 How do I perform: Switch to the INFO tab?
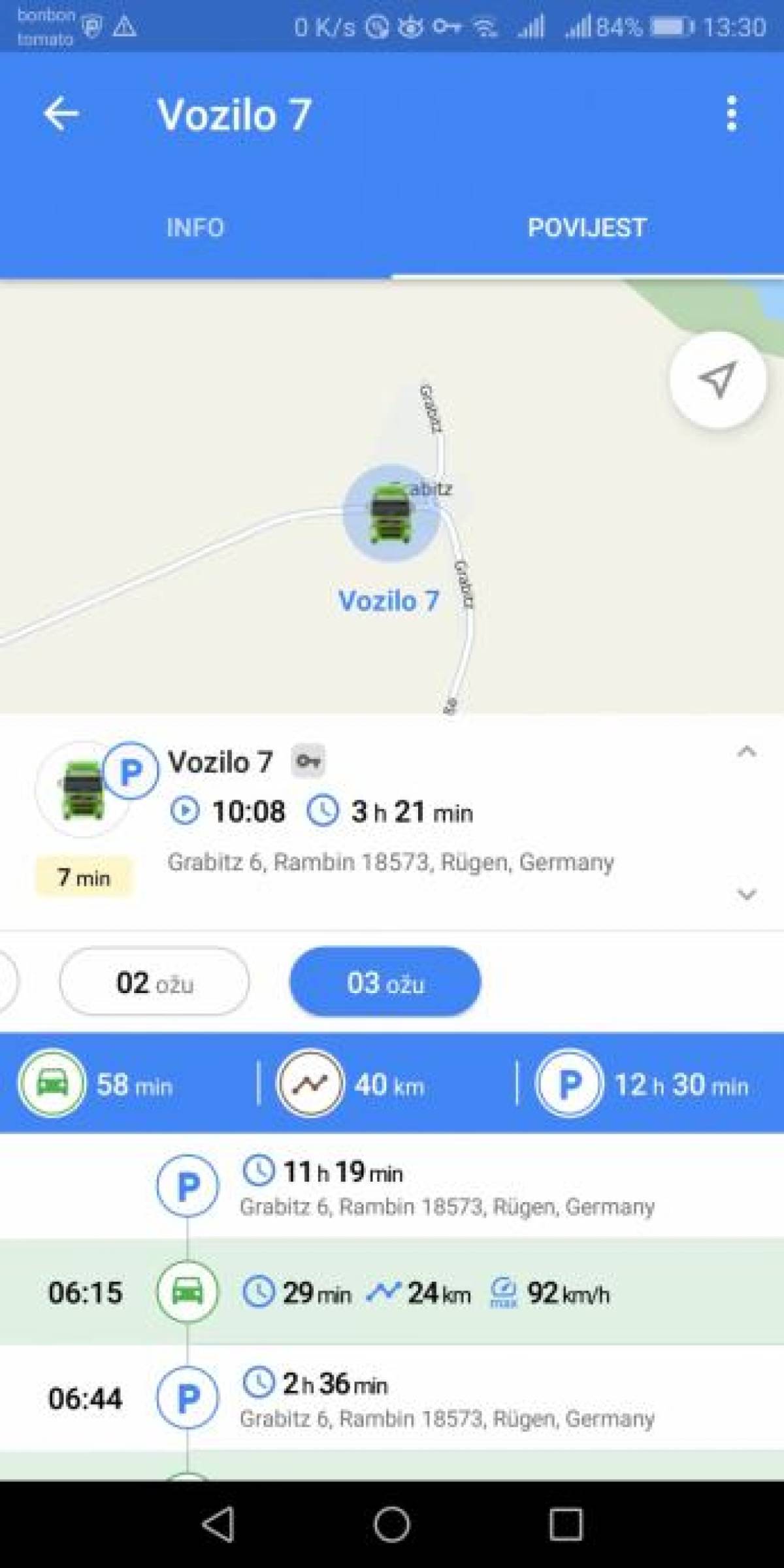(x=195, y=228)
